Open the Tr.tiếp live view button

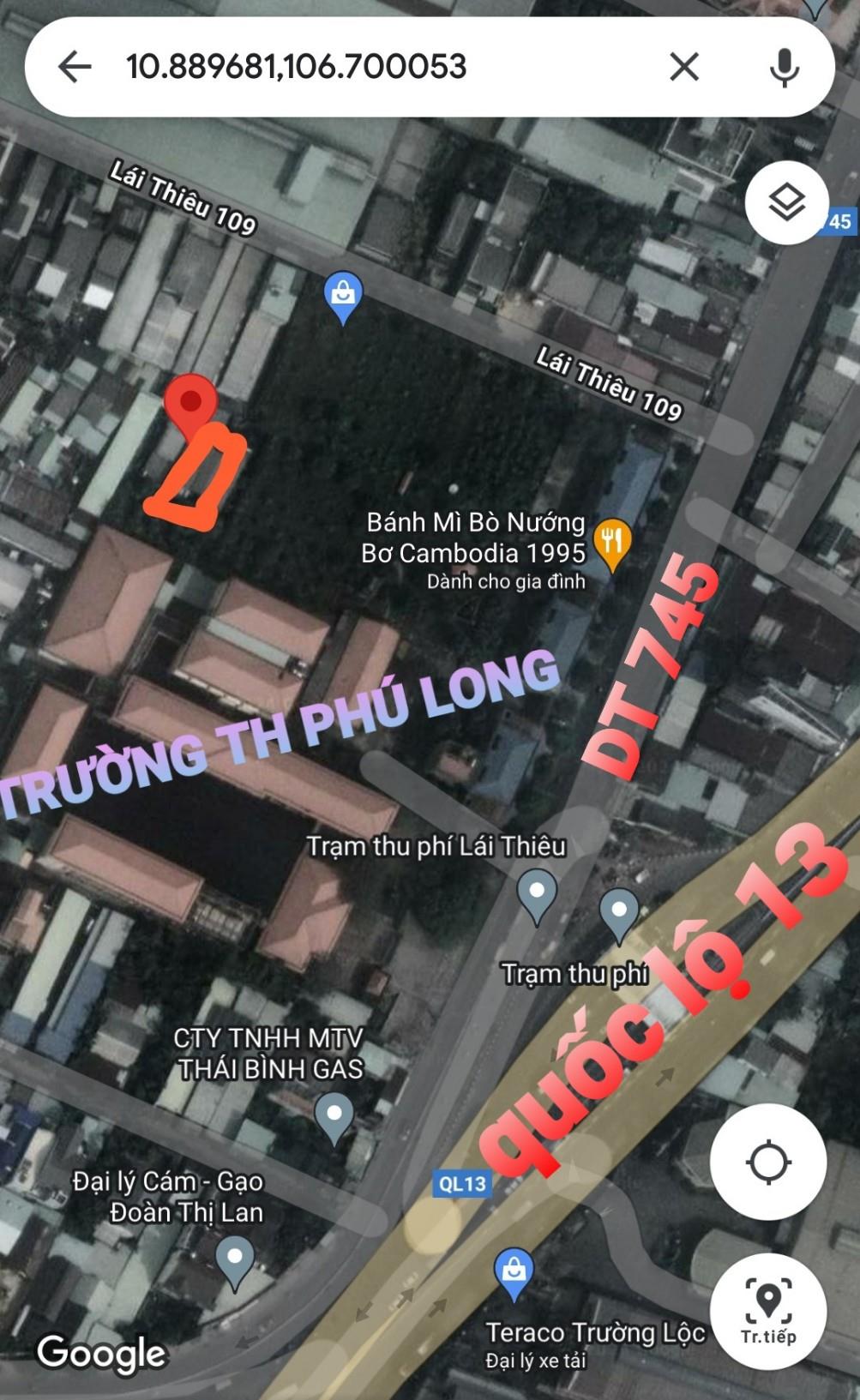(x=768, y=1310)
